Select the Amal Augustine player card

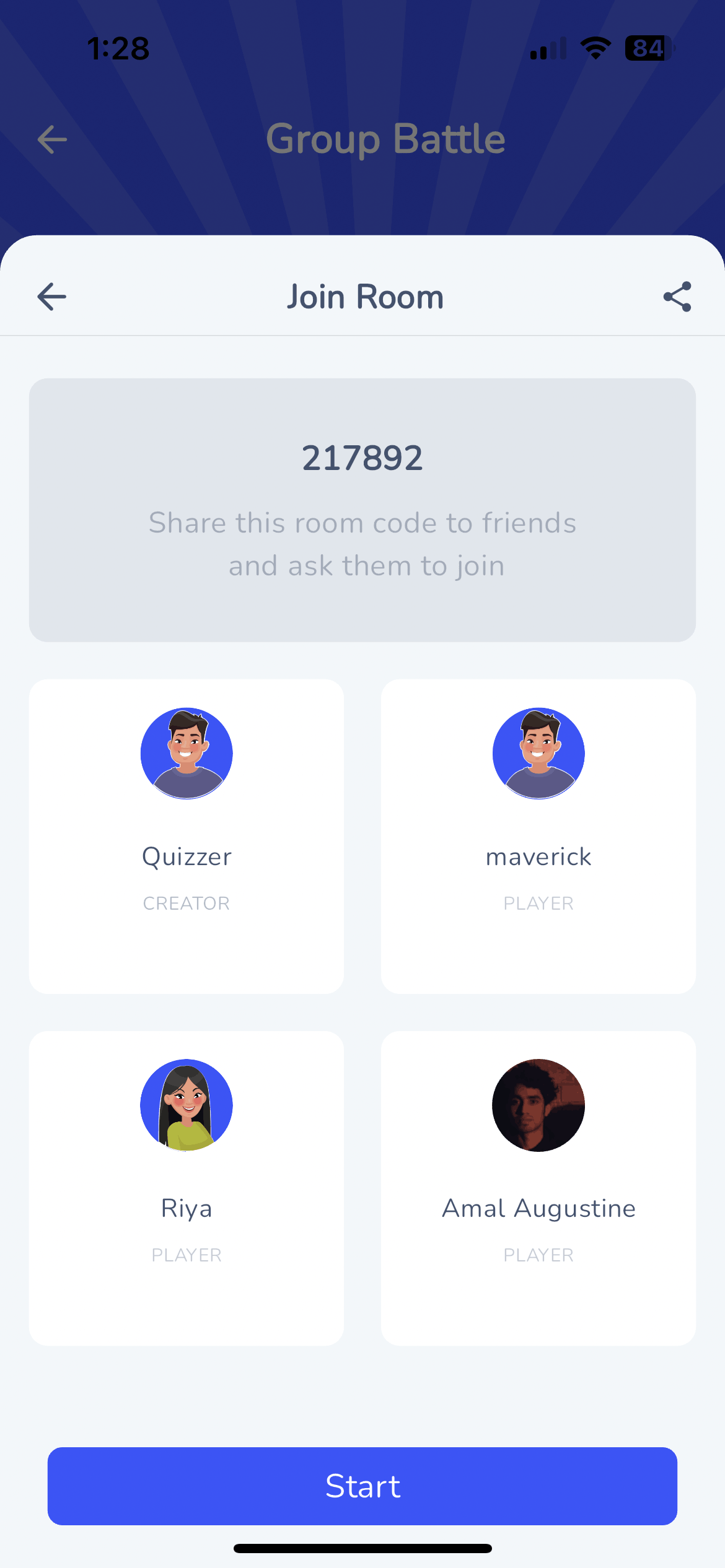[538, 1188]
